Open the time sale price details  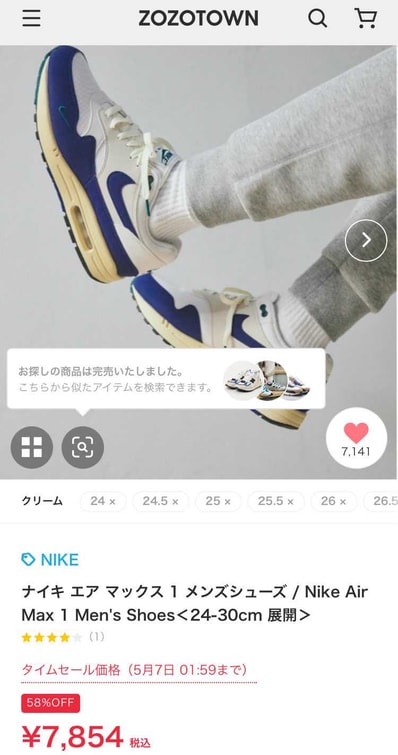click(x=134, y=670)
